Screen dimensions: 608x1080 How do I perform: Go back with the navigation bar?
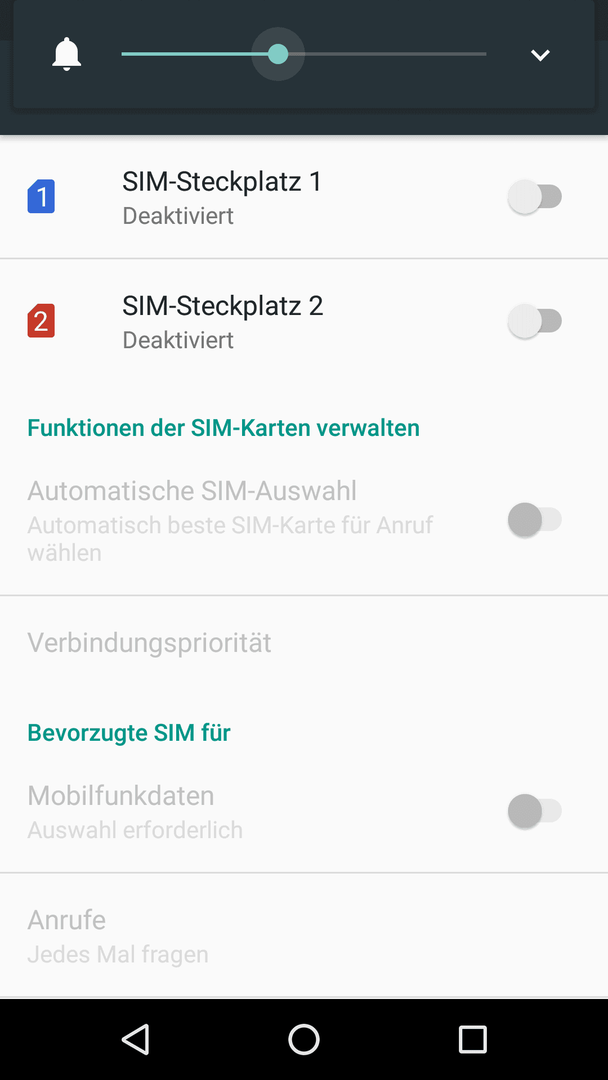[x=135, y=1039]
